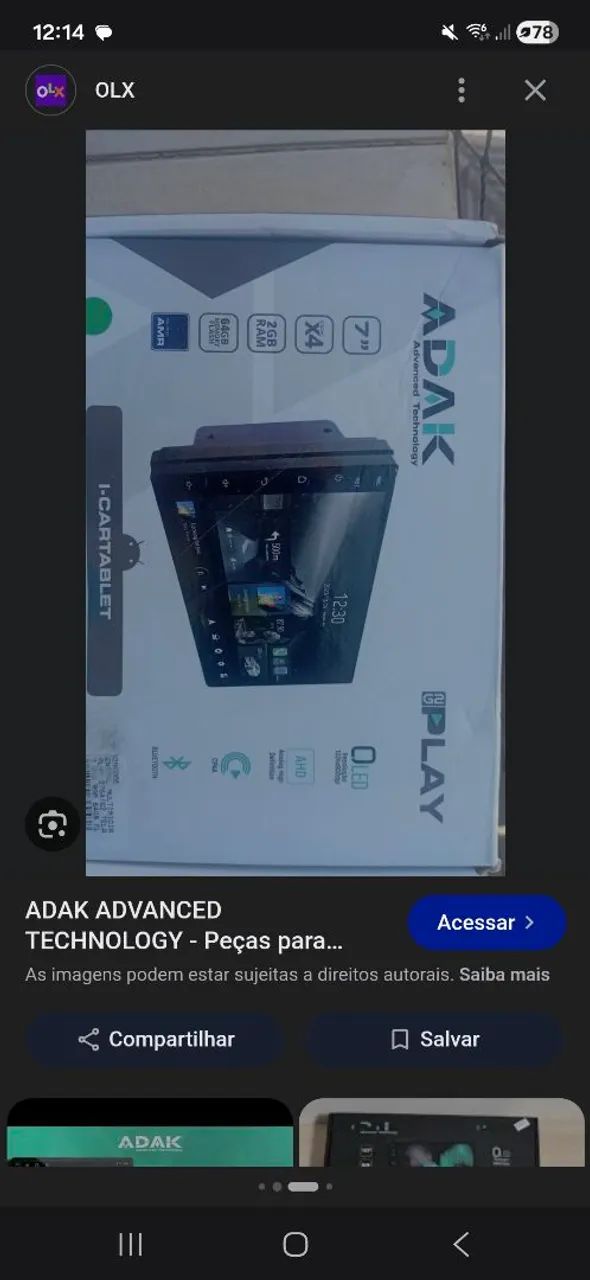Share the image via Compartilhar
Image resolution: width=590 pixels, height=1280 pixels.
coord(156,1039)
